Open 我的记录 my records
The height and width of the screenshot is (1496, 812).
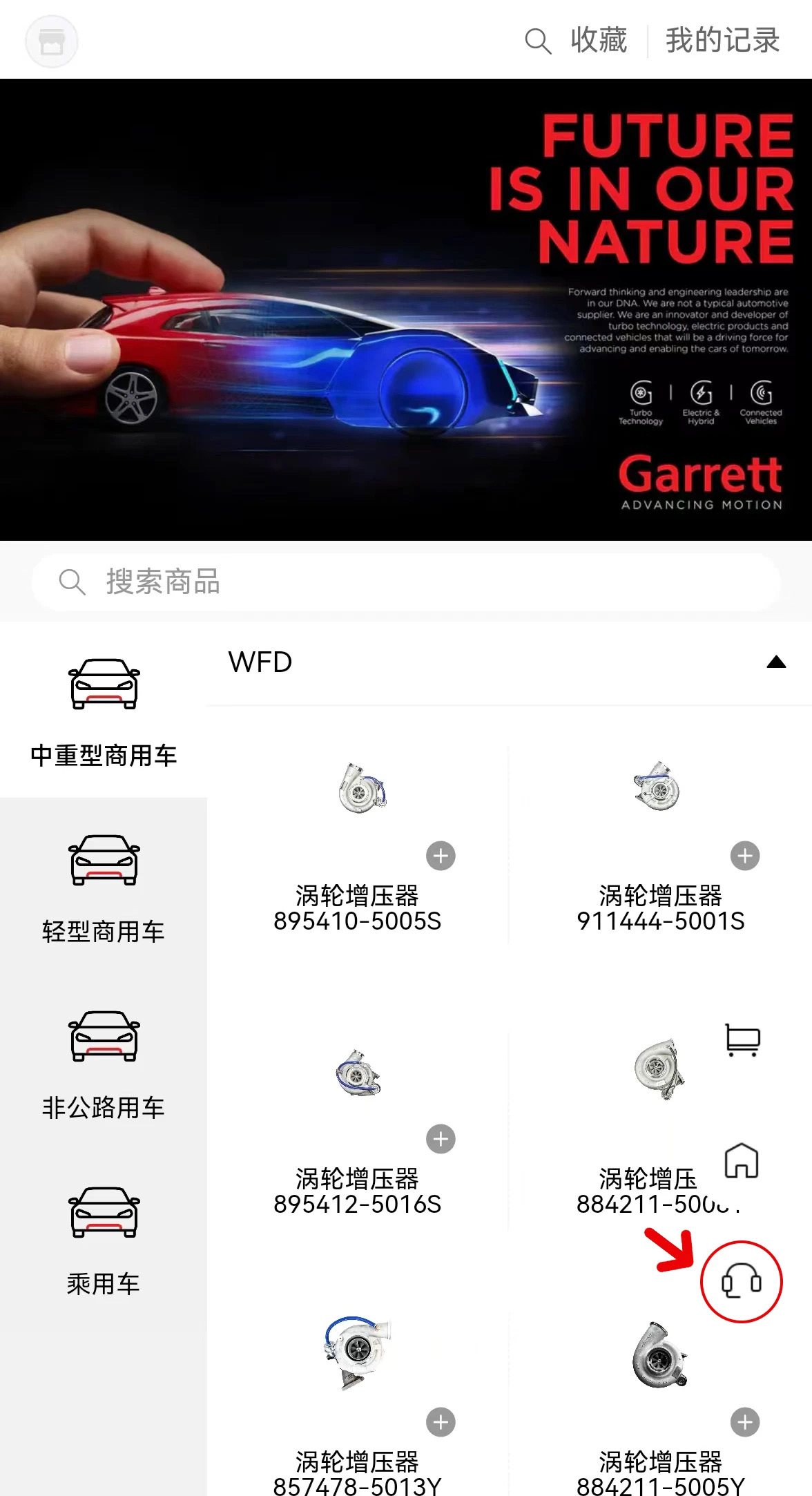[x=722, y=40]
